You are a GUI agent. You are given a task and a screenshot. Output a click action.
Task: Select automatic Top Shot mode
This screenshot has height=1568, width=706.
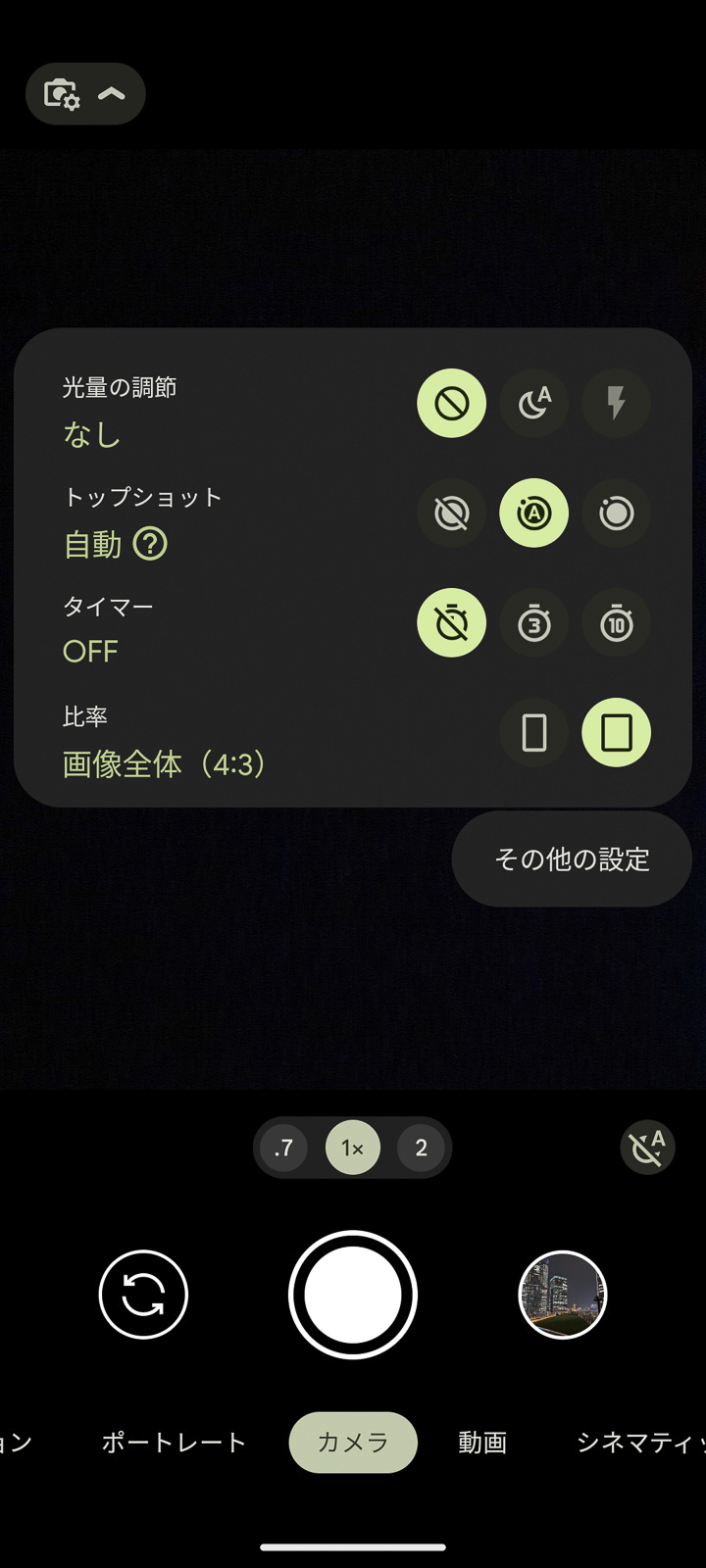coord(533,513)
